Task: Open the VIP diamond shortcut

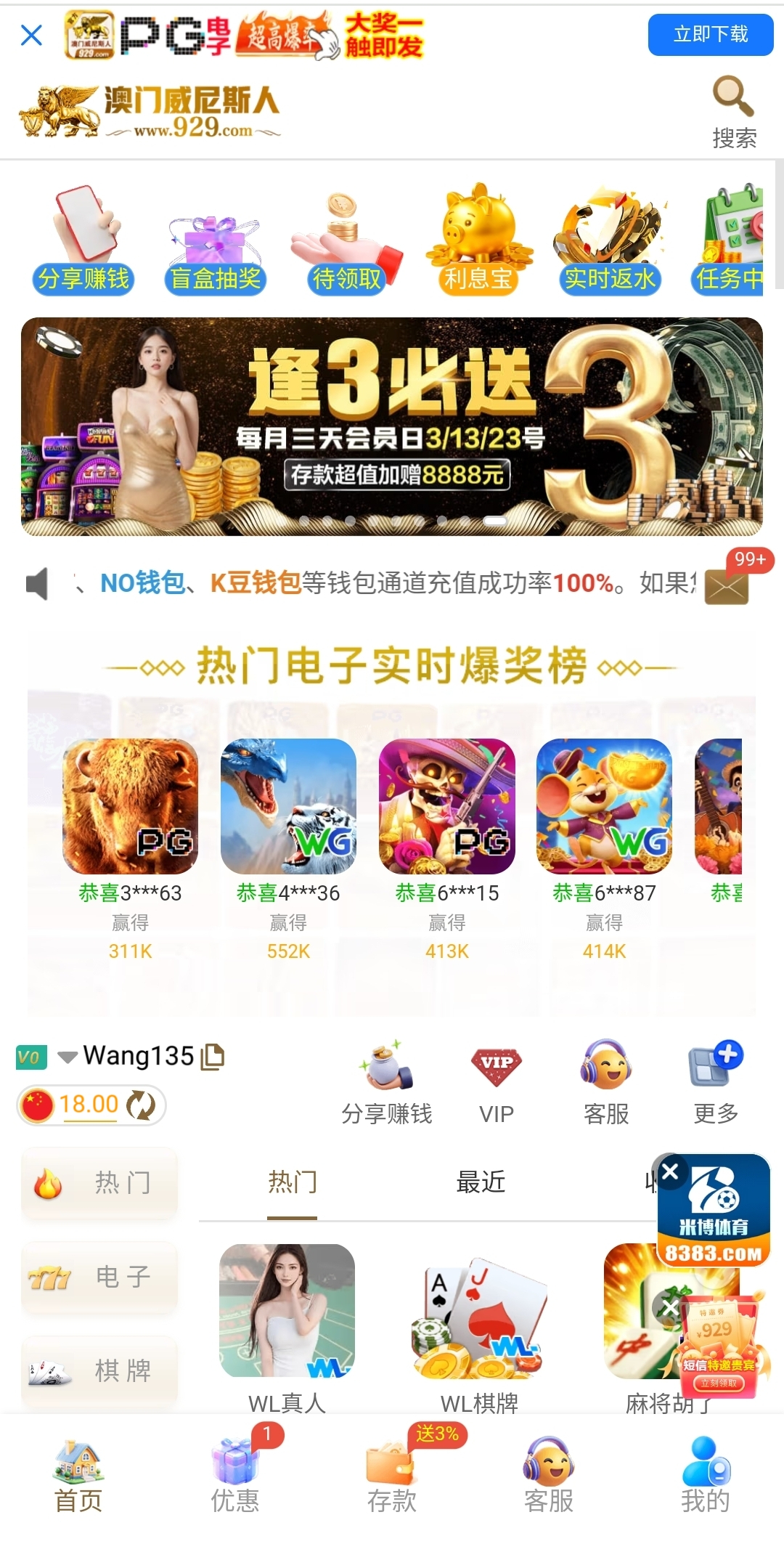Action: pyautogui.click(x=497, y=1081)
